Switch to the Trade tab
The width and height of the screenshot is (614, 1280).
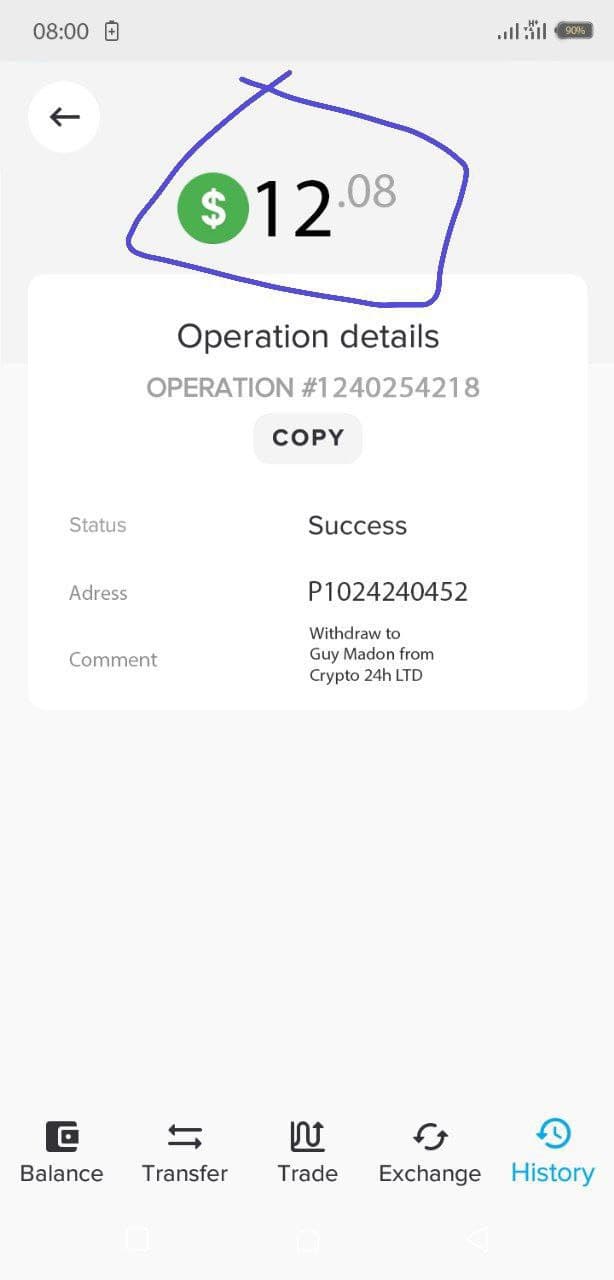click(307, 1152)
